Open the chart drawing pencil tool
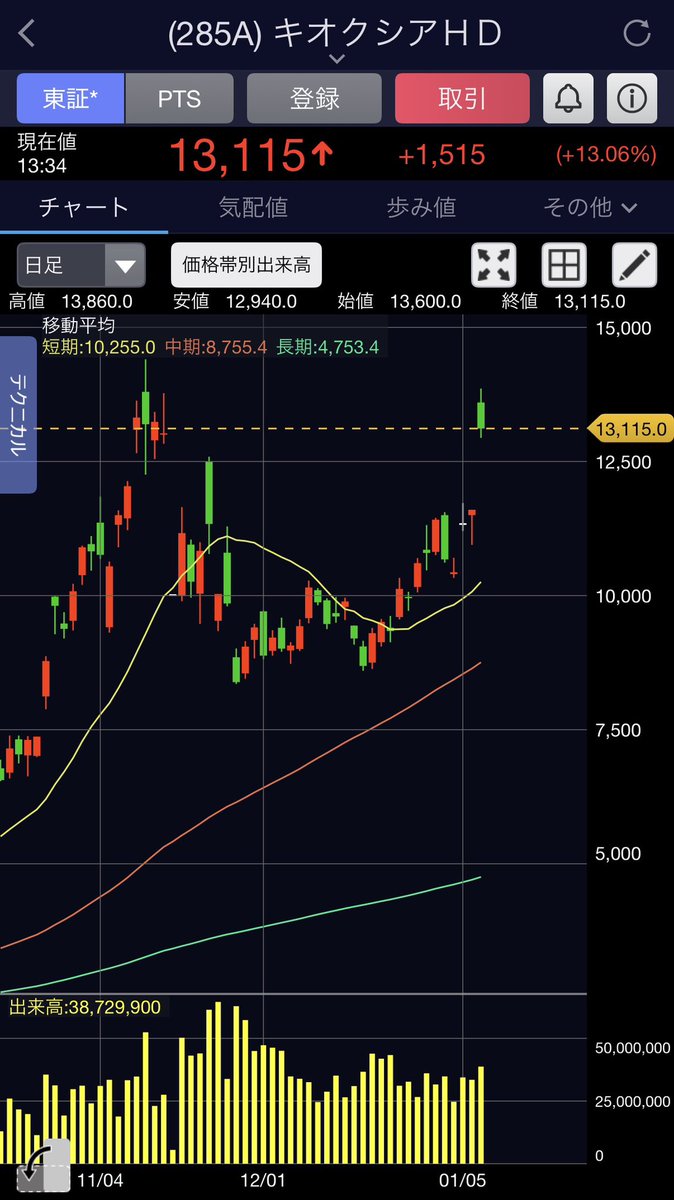The image size is (674, 1200). coord(634,266)
